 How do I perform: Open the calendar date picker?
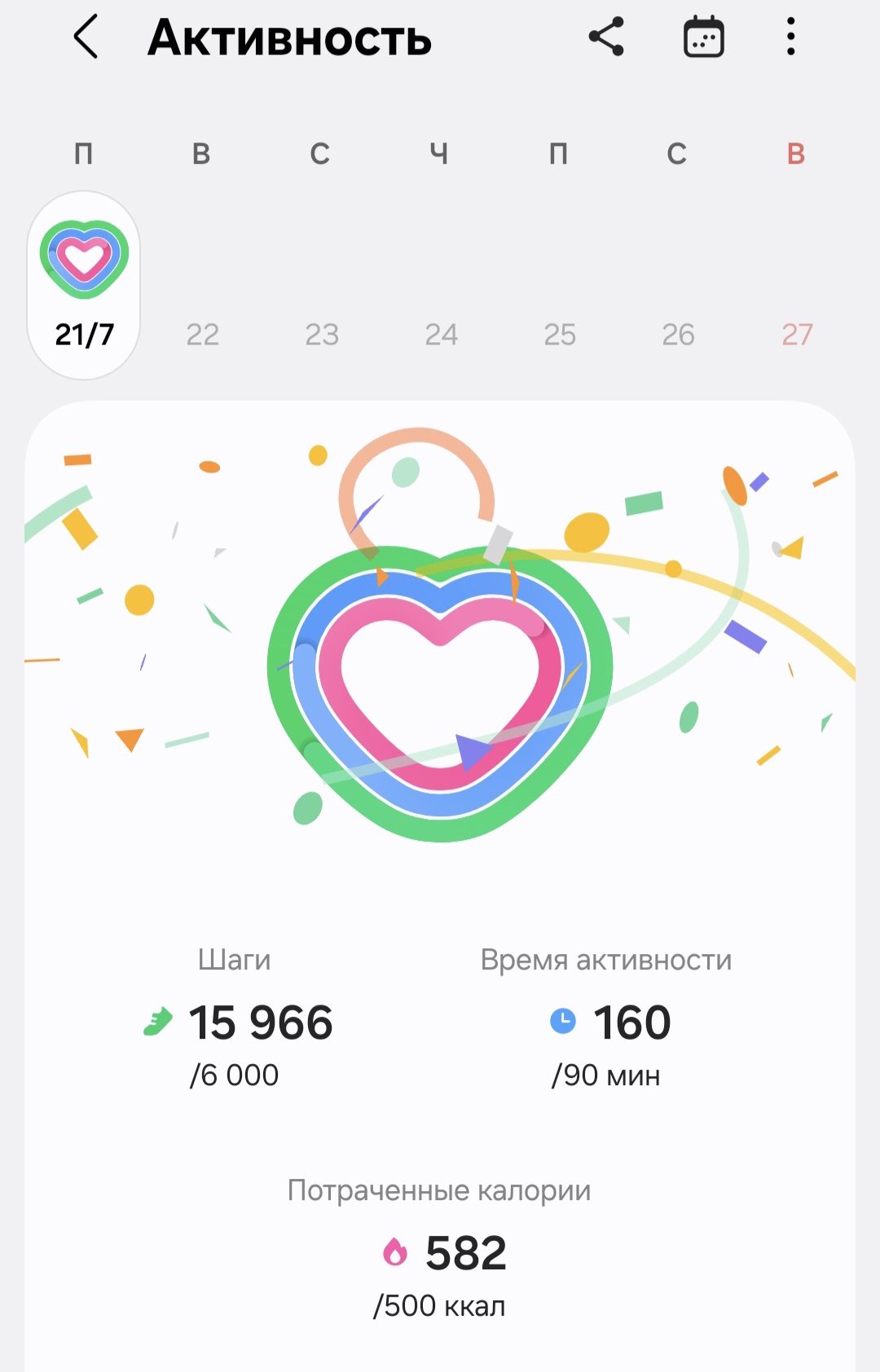(703, 37)
